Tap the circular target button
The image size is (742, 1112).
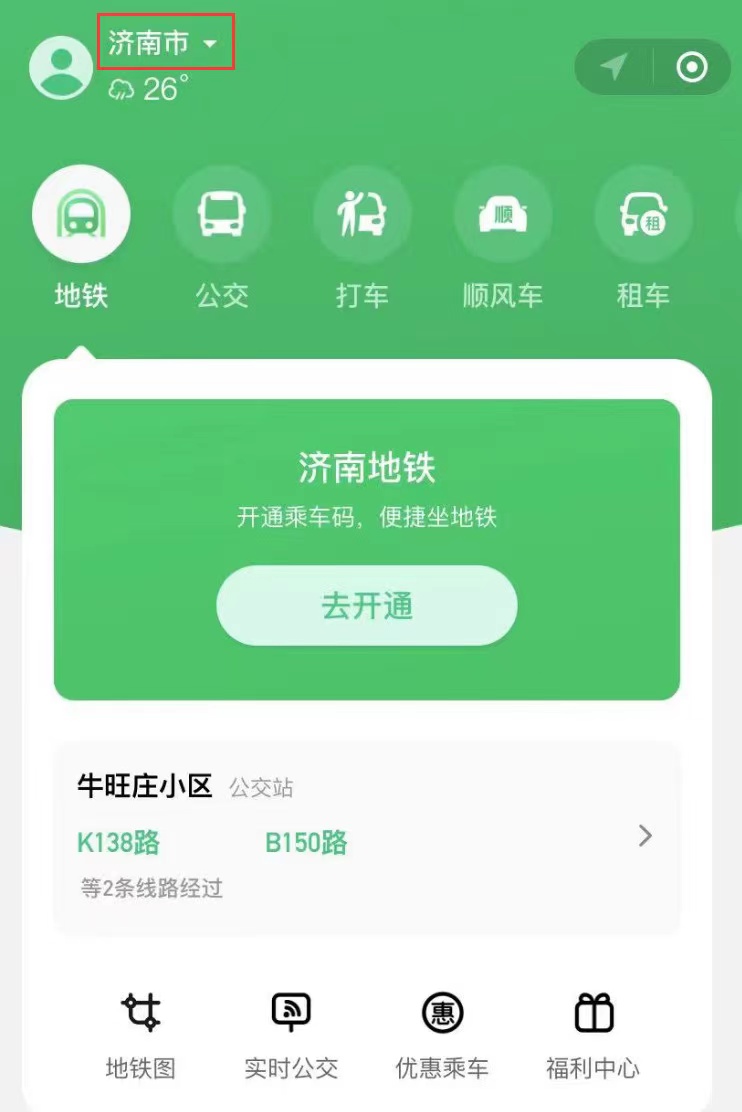click(x=691, y=67)
